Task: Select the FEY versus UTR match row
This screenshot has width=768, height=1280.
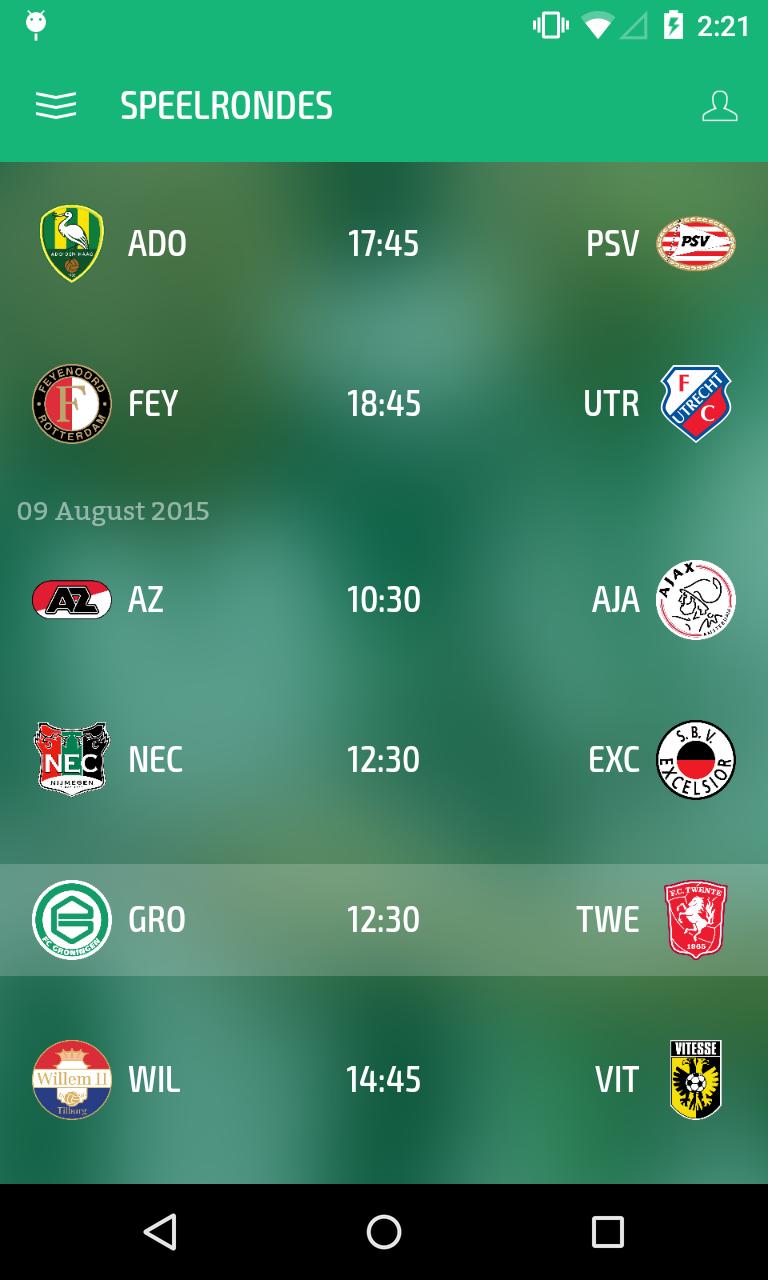Action: [x=384, y=403]
